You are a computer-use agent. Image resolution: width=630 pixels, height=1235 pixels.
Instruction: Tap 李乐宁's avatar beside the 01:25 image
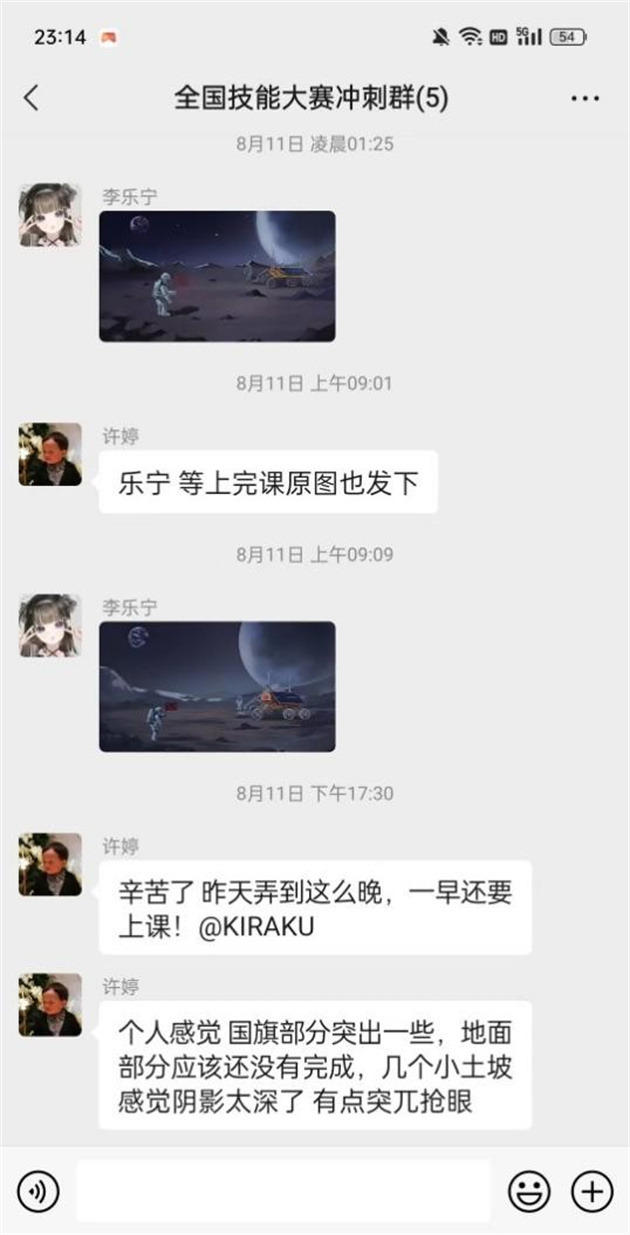[x=49, y=215]
